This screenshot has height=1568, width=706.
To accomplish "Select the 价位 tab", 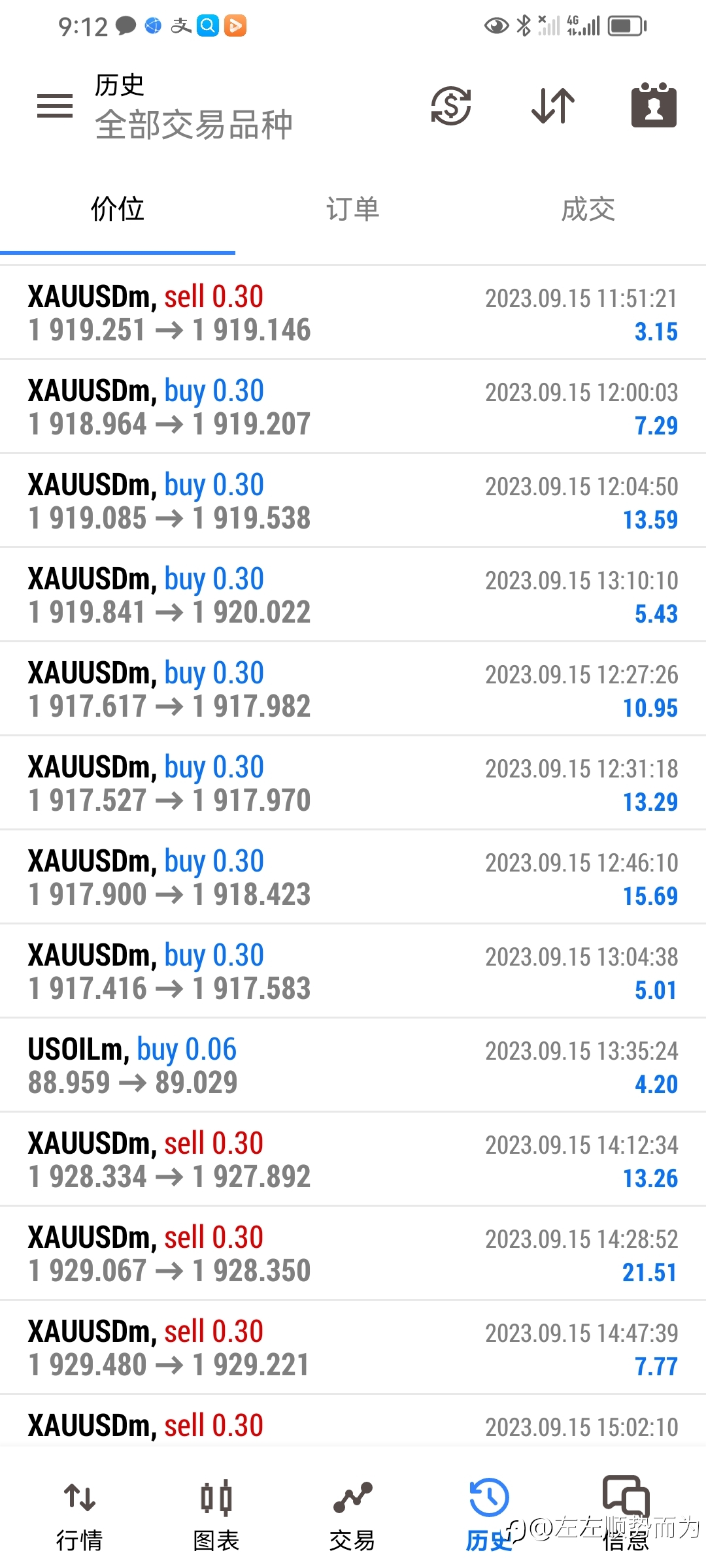I will 118,210.
